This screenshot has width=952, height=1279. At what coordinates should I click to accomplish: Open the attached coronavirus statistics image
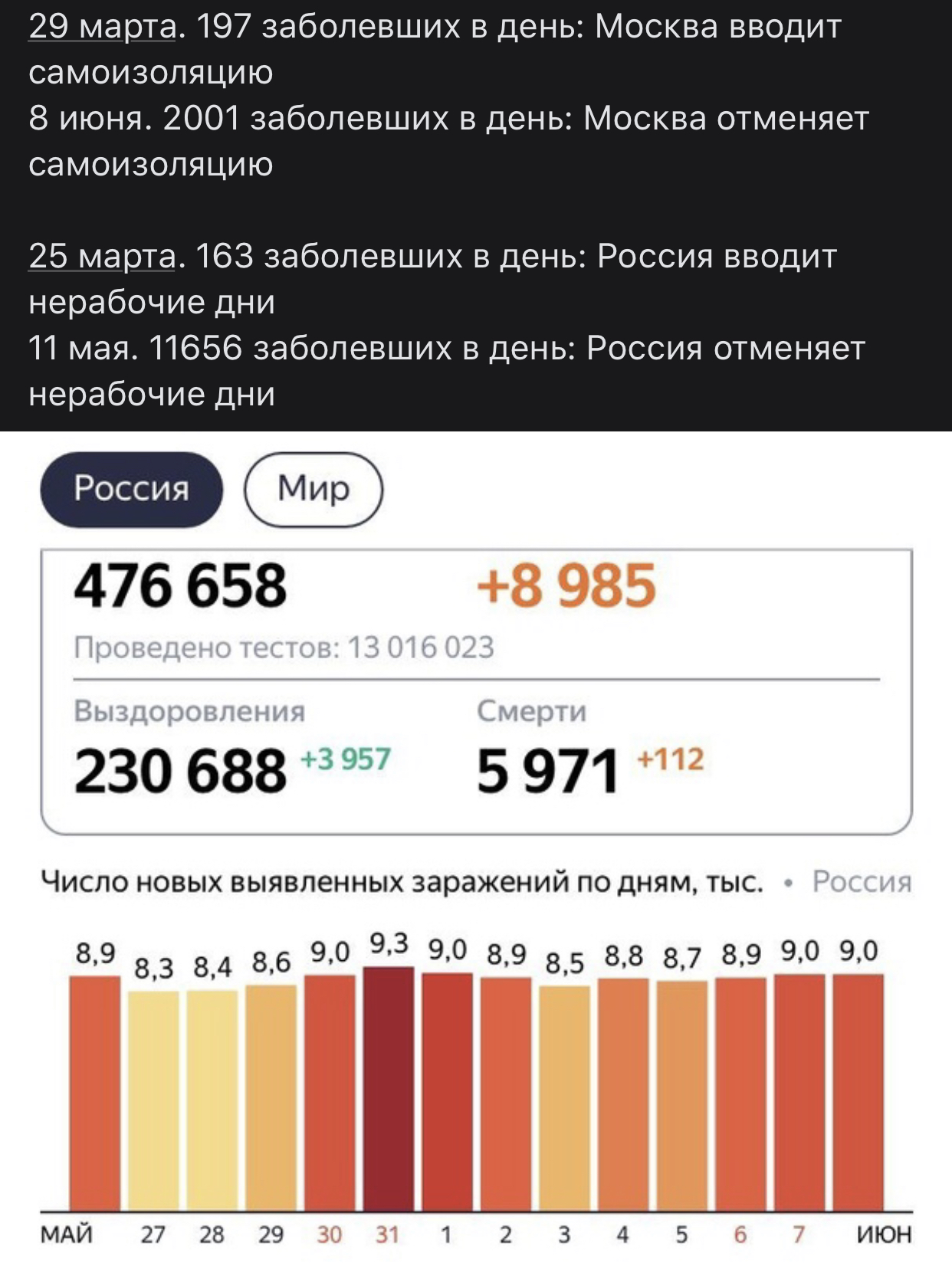coord(476,854)
